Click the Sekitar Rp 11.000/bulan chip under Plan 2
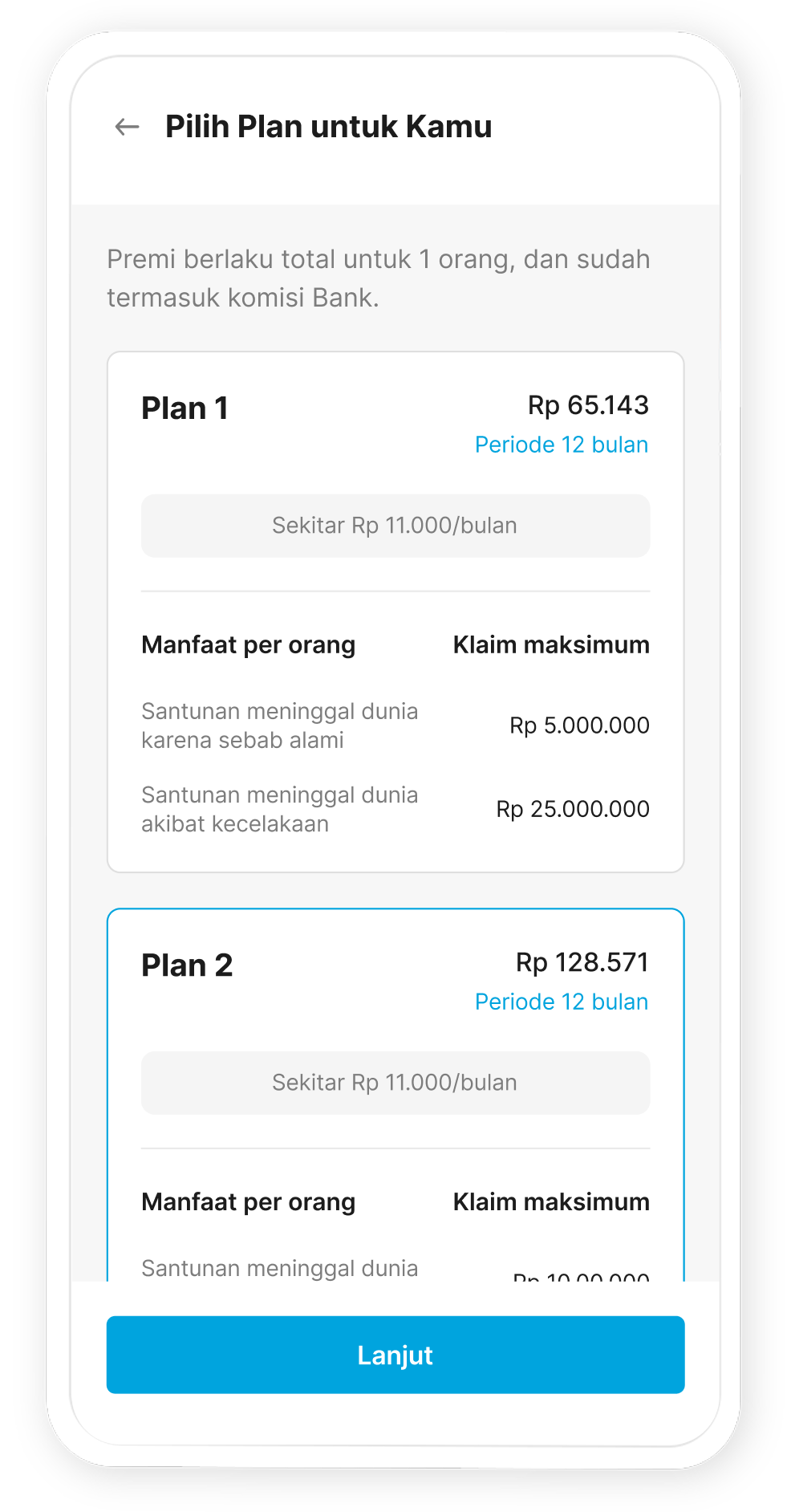 [x=395, y=1083]
